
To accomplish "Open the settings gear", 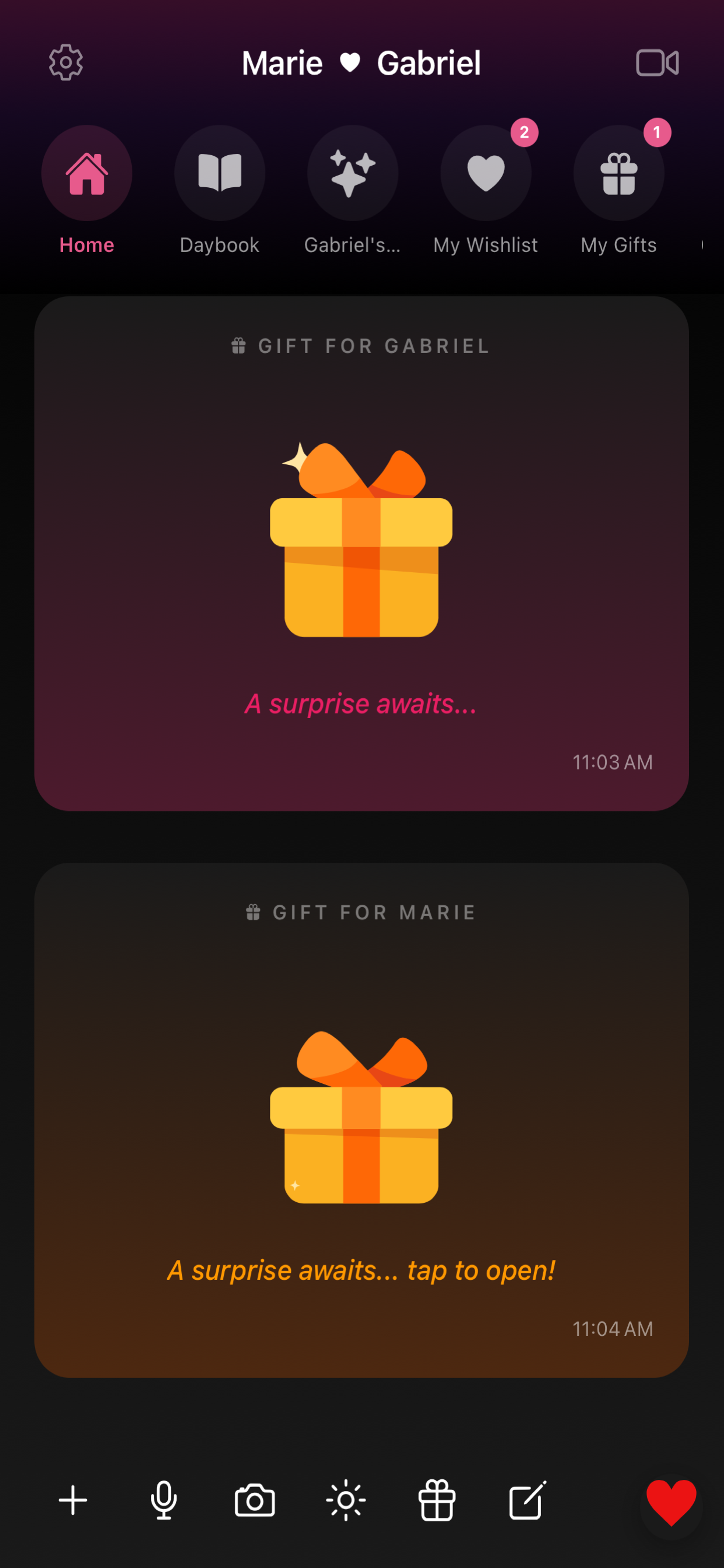I will tap(65, 61).
